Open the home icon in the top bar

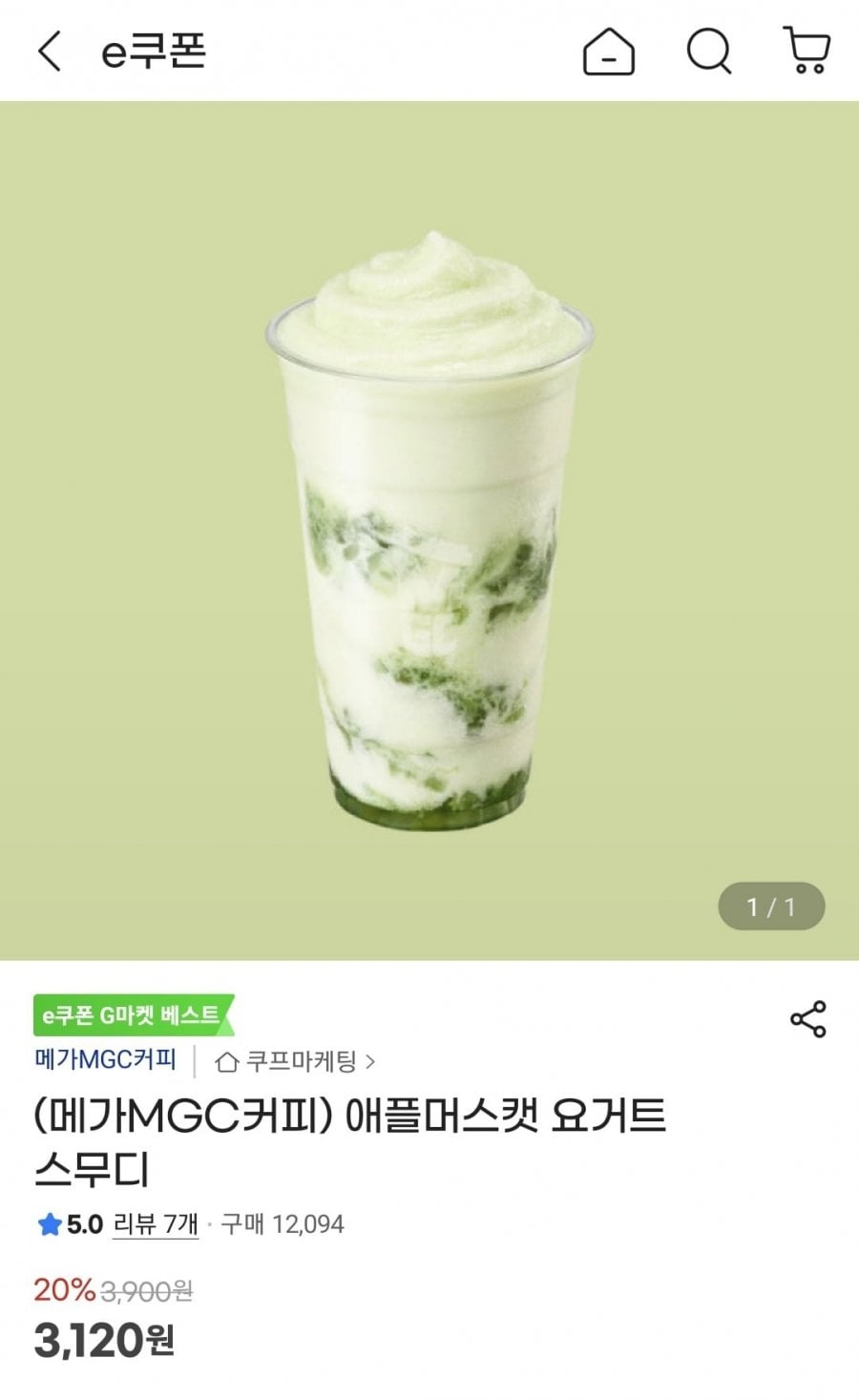(x=608, y=51)
